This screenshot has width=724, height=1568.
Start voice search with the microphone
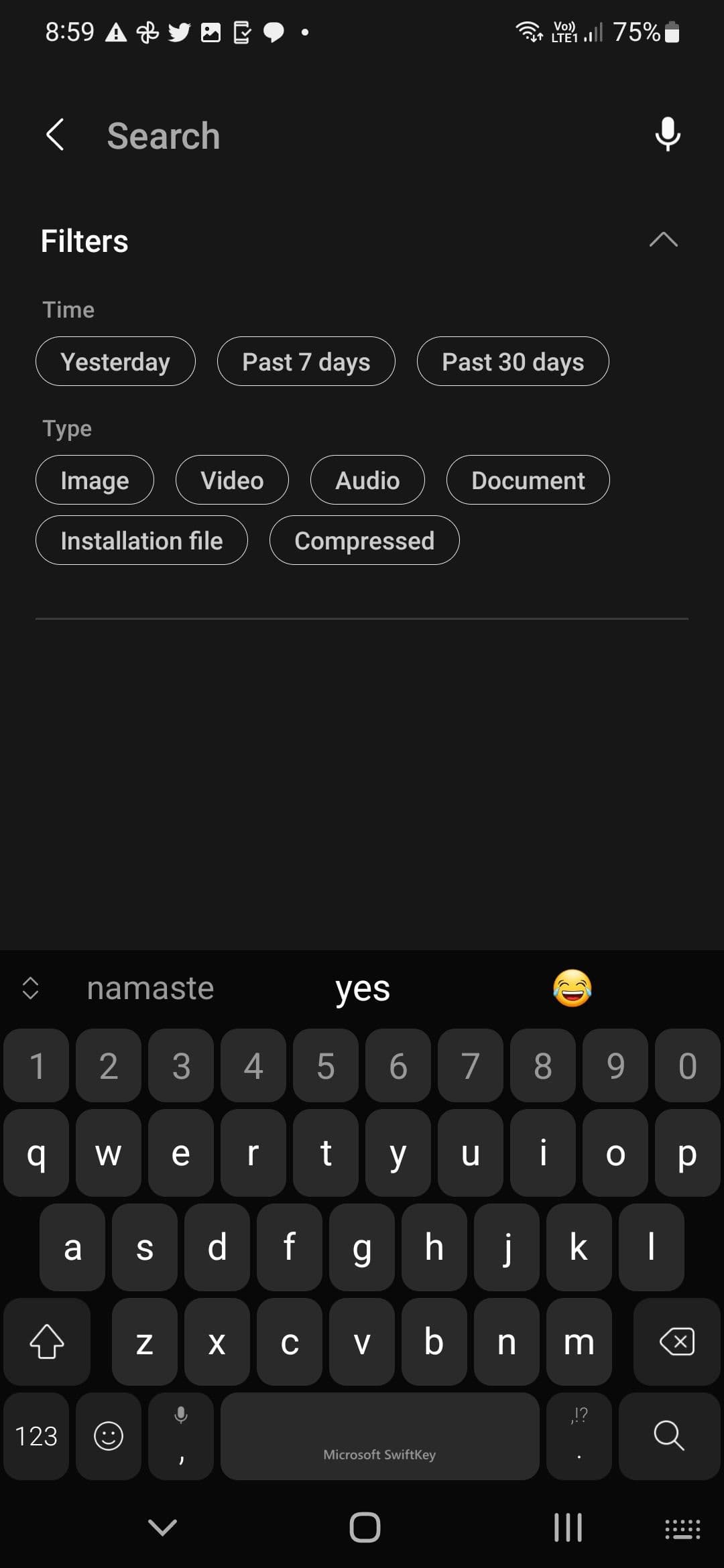pyautogui.click(x=667, y=134)
